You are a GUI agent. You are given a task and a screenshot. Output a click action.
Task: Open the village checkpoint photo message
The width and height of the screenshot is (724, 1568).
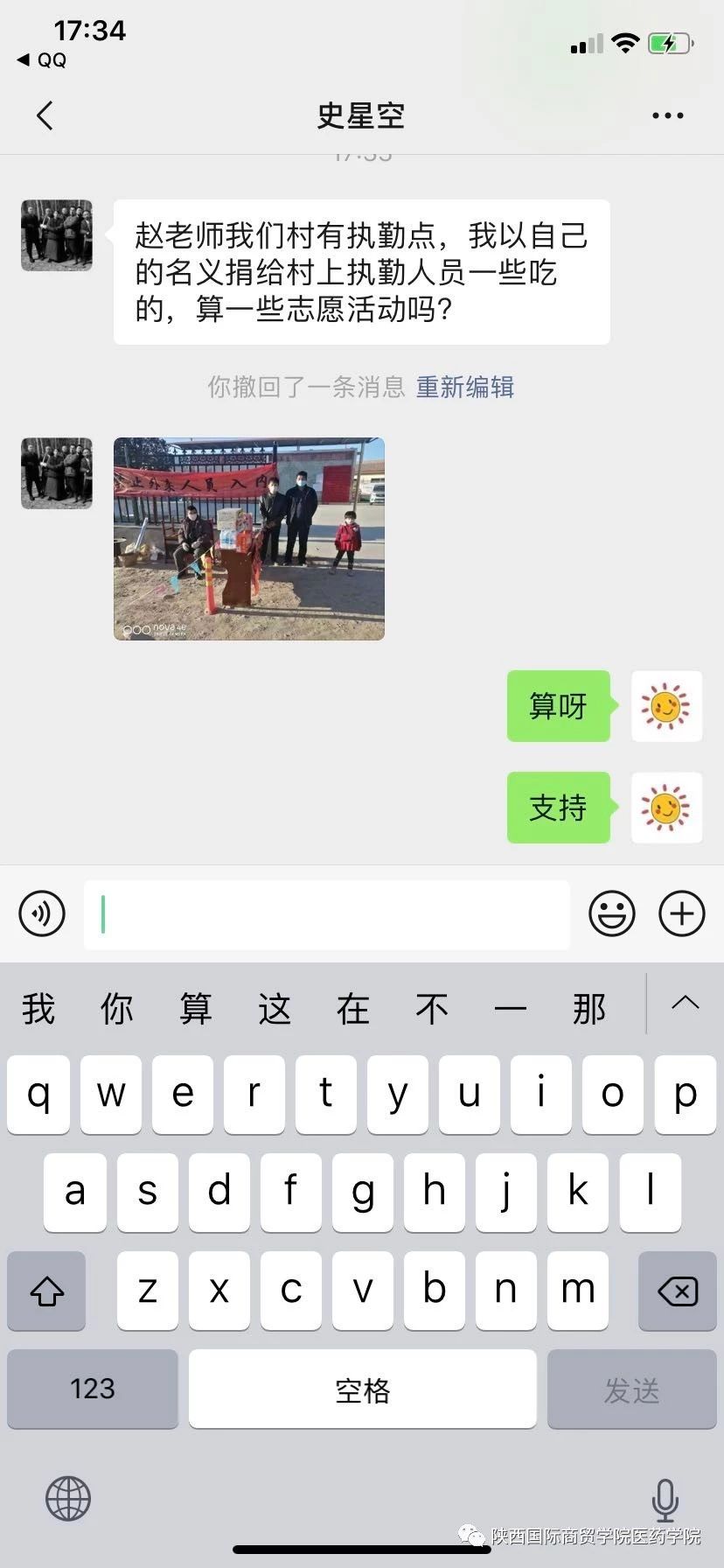249,539
